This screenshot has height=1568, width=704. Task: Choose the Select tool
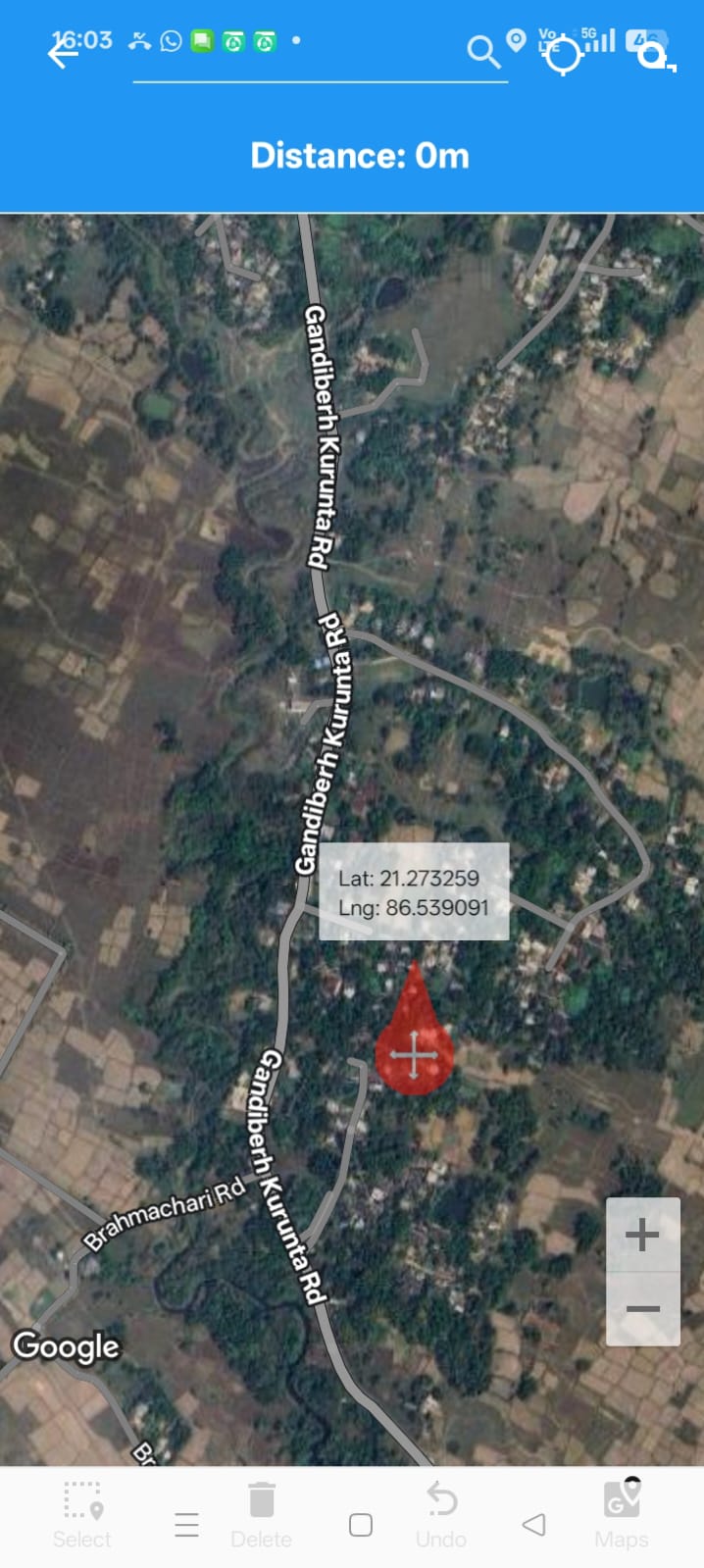[x=82, y=1515]
